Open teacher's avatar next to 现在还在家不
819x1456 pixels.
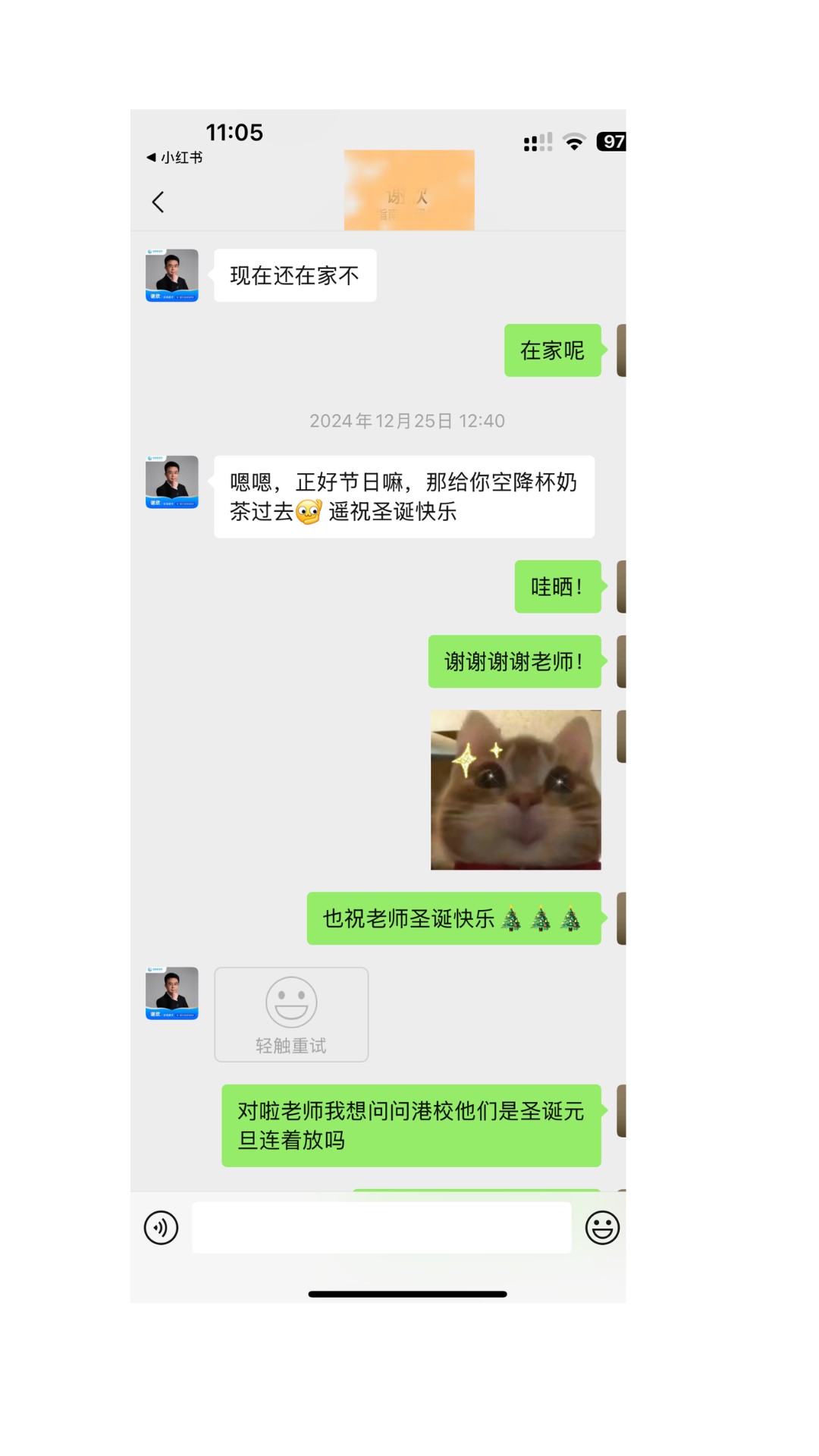tap(172, 275)
